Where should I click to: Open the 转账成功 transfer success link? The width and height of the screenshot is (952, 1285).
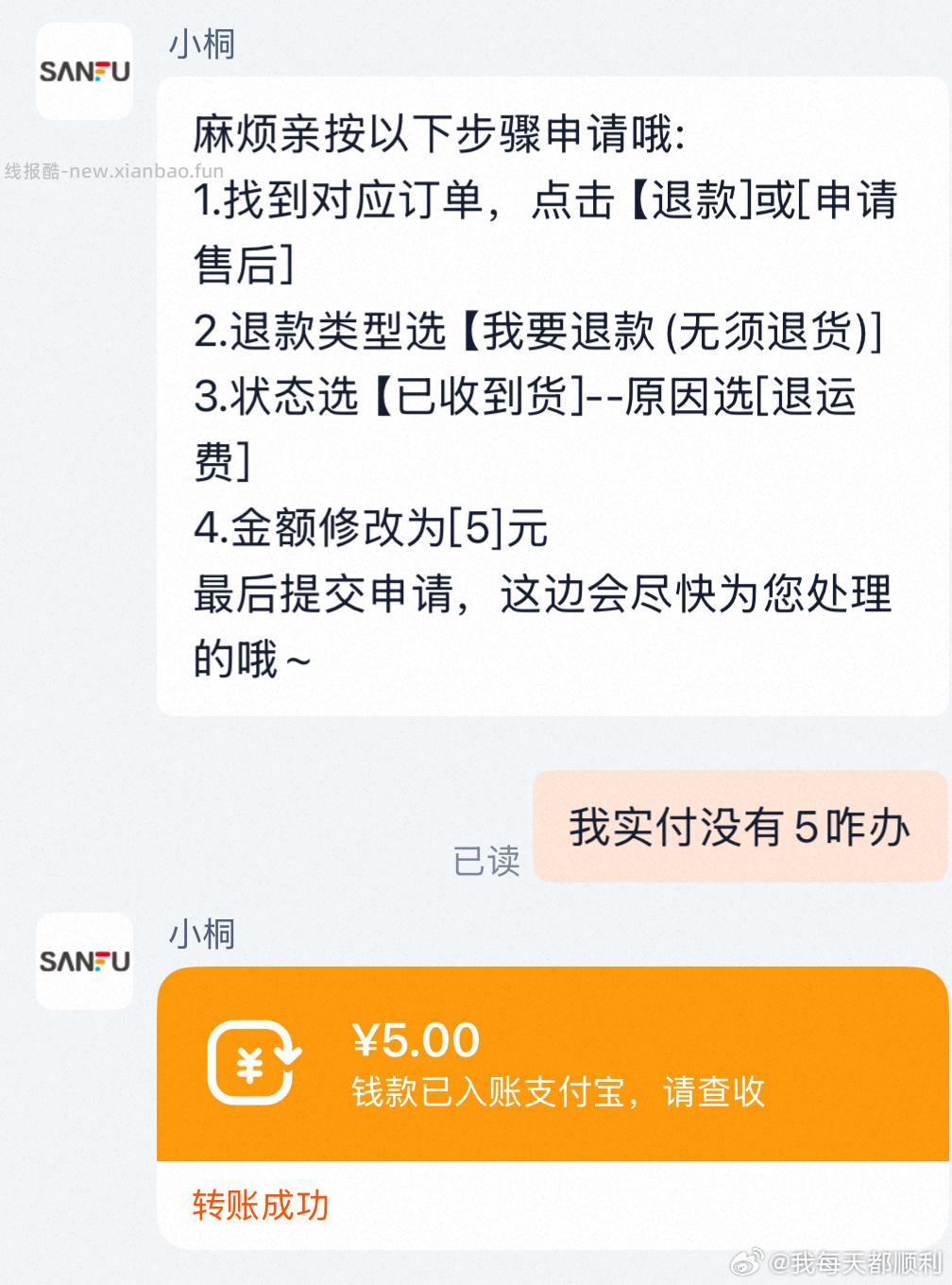point(261,1207)
